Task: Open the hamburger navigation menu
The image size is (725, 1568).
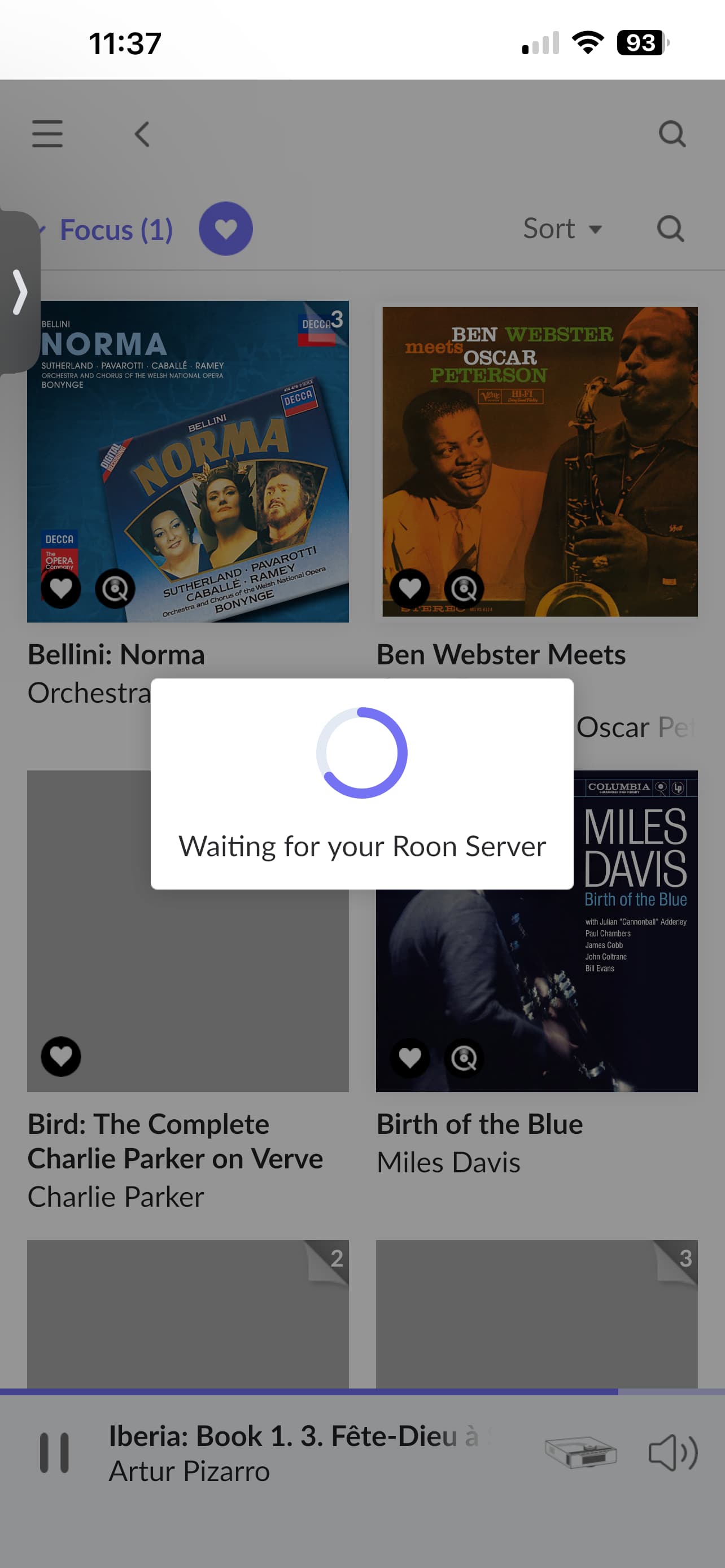Action: coord(47,134)
